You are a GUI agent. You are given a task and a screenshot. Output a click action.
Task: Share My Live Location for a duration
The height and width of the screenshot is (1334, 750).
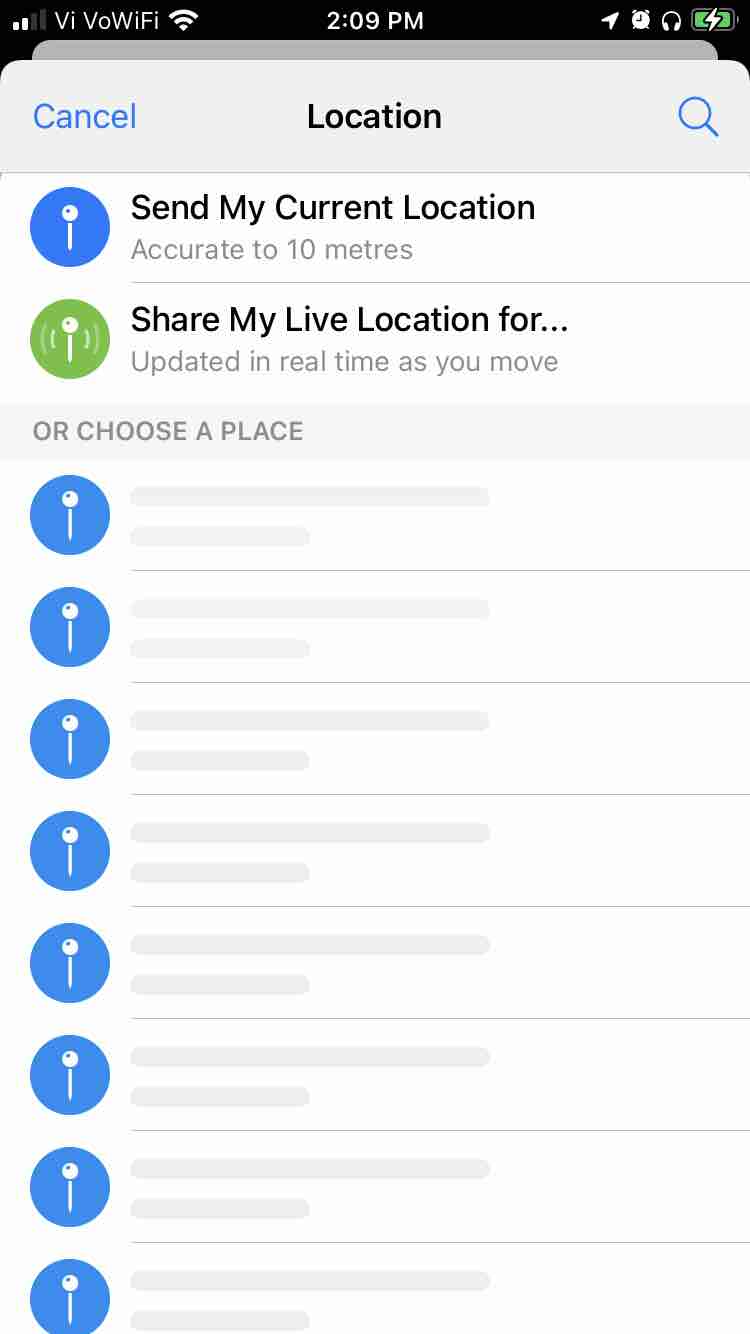[x=348, y=338]
